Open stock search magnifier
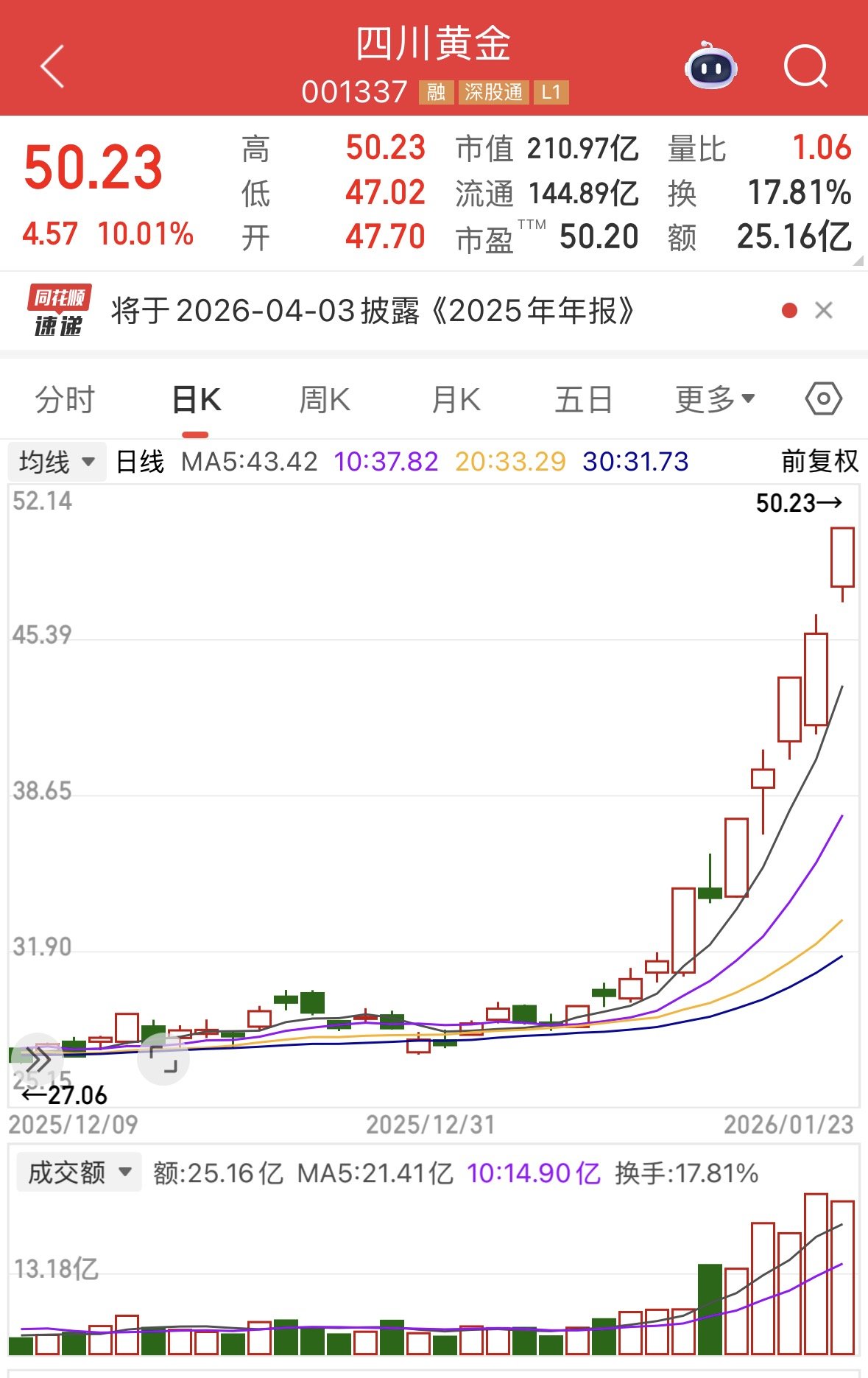The height and width of the screenshot is (1378, 868). click(805, 66)
